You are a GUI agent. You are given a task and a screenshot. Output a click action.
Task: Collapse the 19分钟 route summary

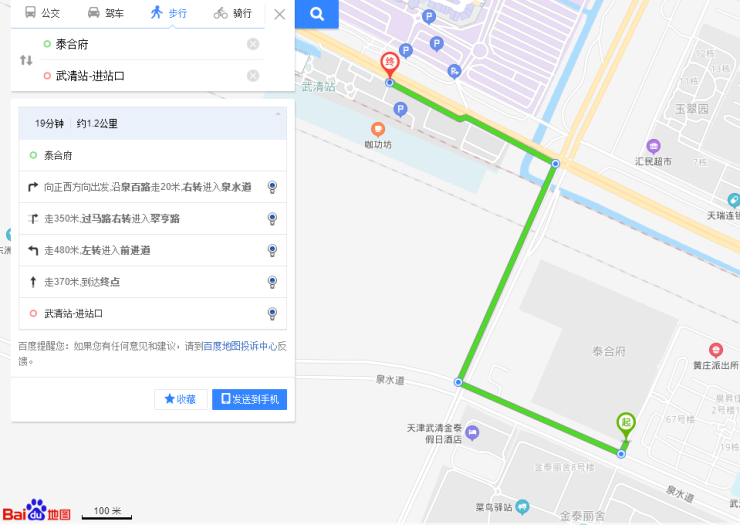click(x=278, y=114)
